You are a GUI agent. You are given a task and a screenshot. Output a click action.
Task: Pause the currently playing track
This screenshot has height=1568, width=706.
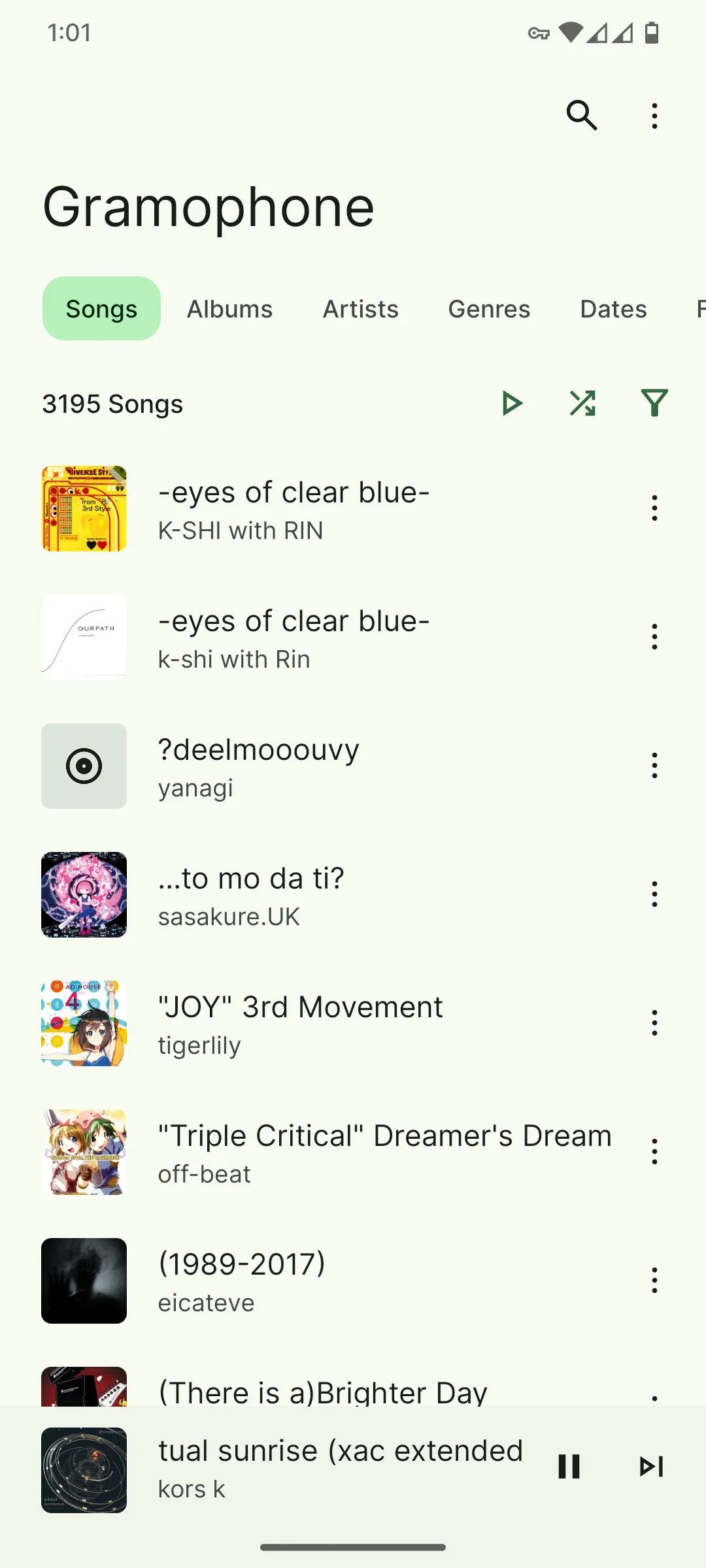(569, 1467)
